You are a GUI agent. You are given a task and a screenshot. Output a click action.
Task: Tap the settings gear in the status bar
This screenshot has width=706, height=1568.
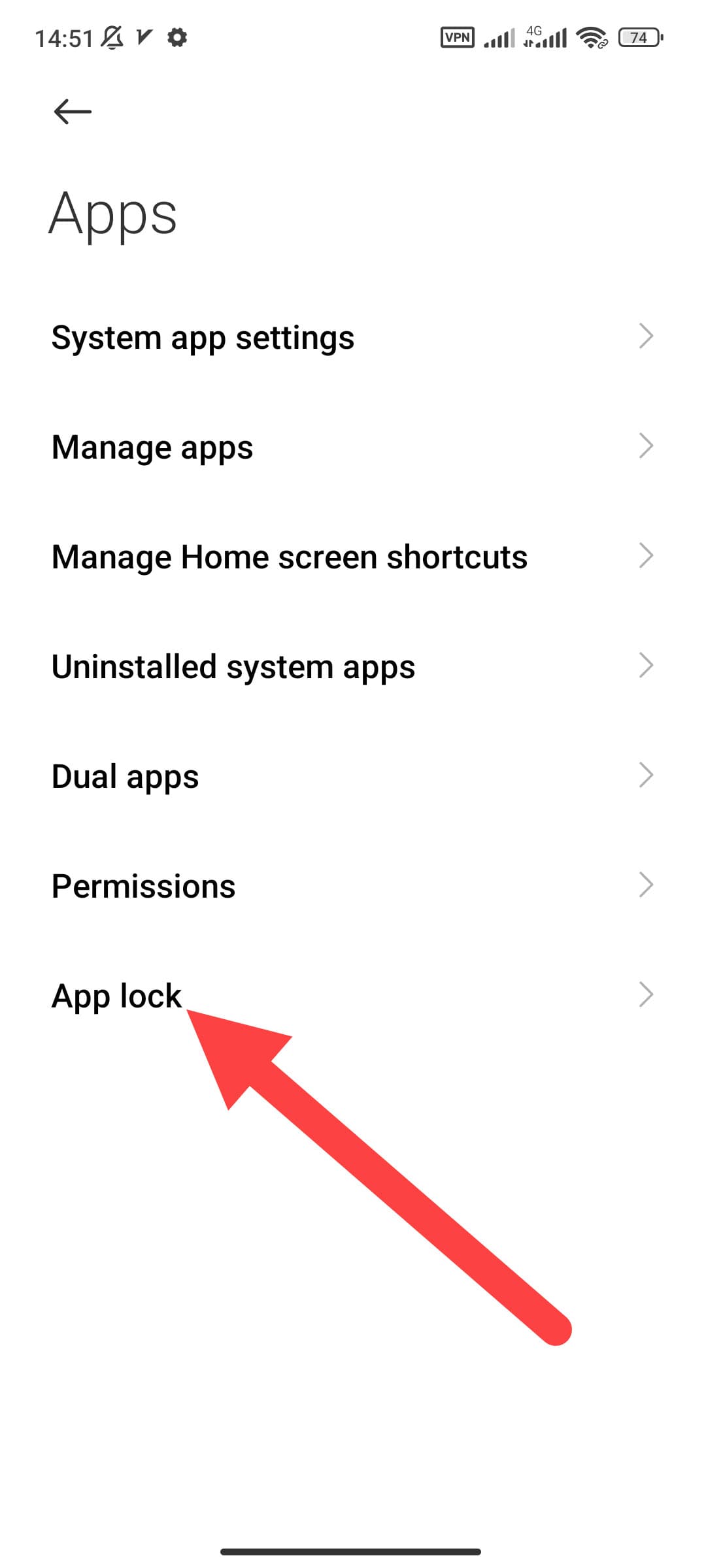pyautogui.click(x=178, y=37)
